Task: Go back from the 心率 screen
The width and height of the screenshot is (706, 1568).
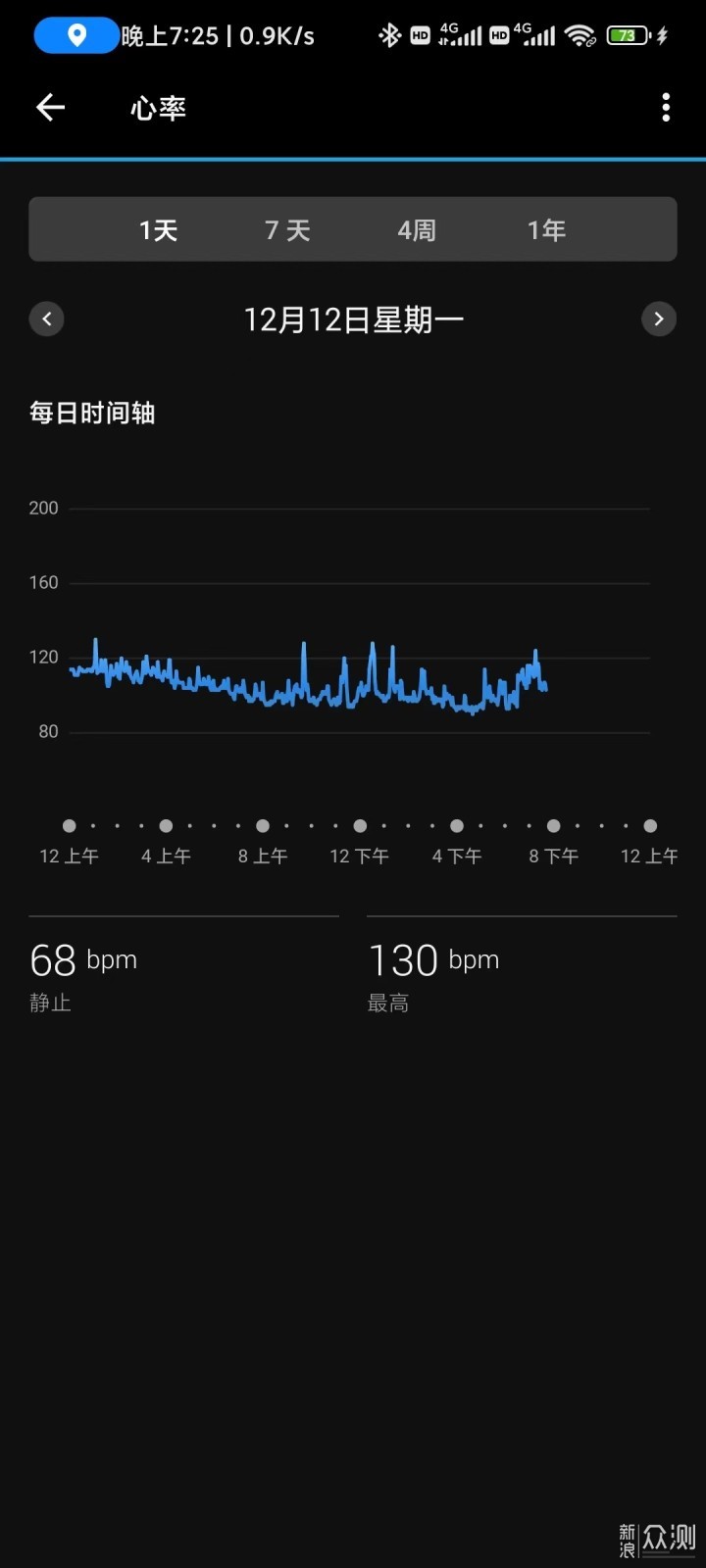Action: [x=50, y=108]
